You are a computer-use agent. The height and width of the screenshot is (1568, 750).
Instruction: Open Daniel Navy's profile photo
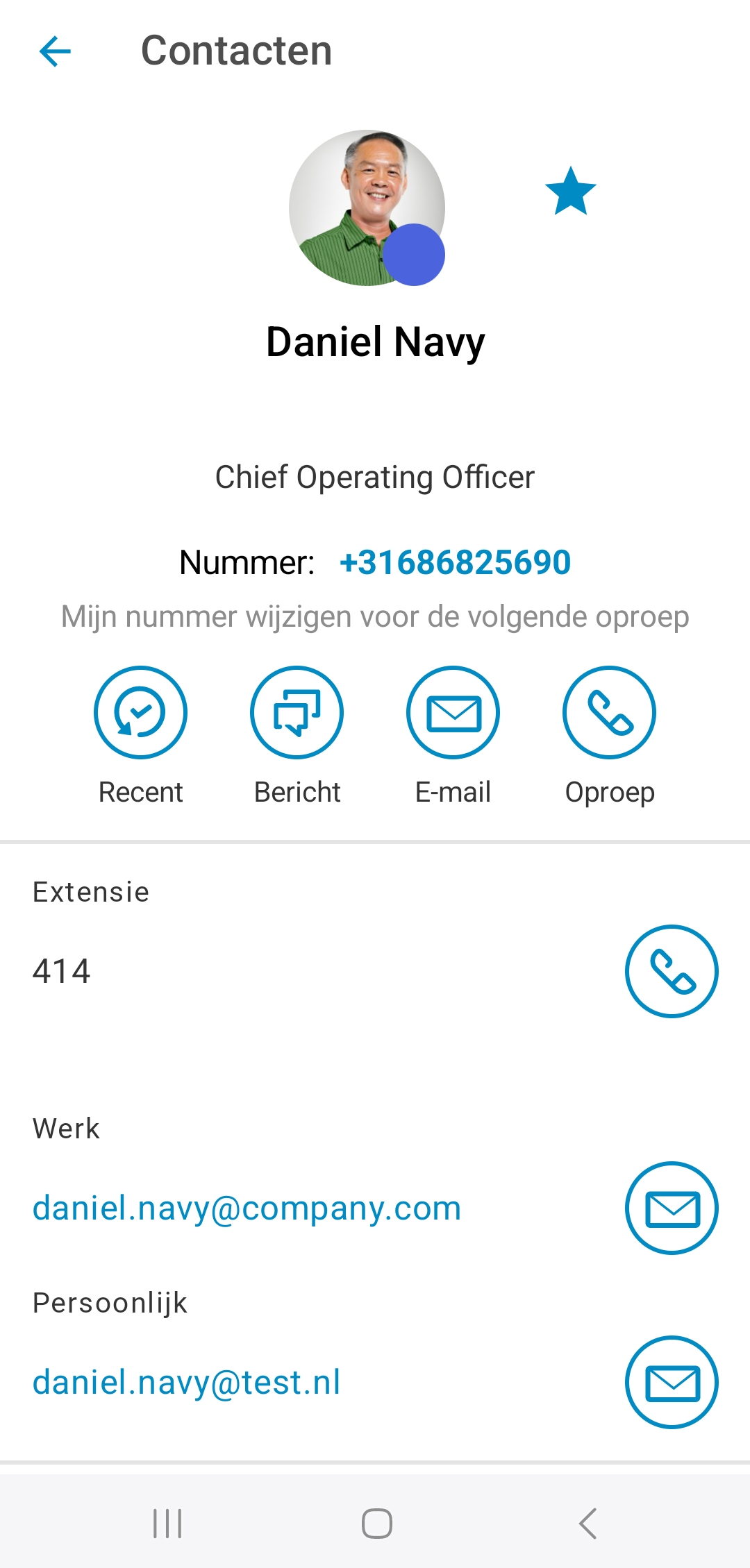coord(367,207)
